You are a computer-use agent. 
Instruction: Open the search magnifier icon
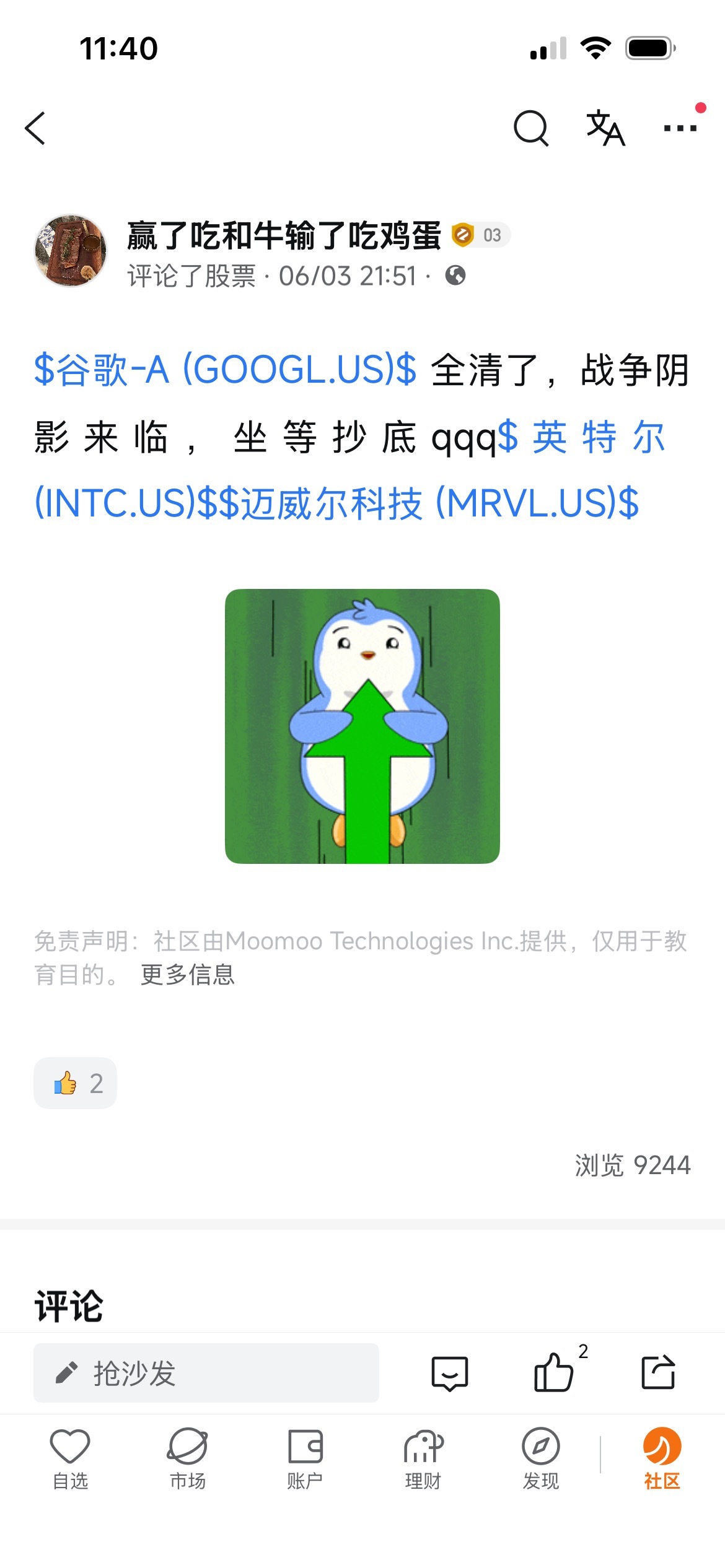click(531, 128)
